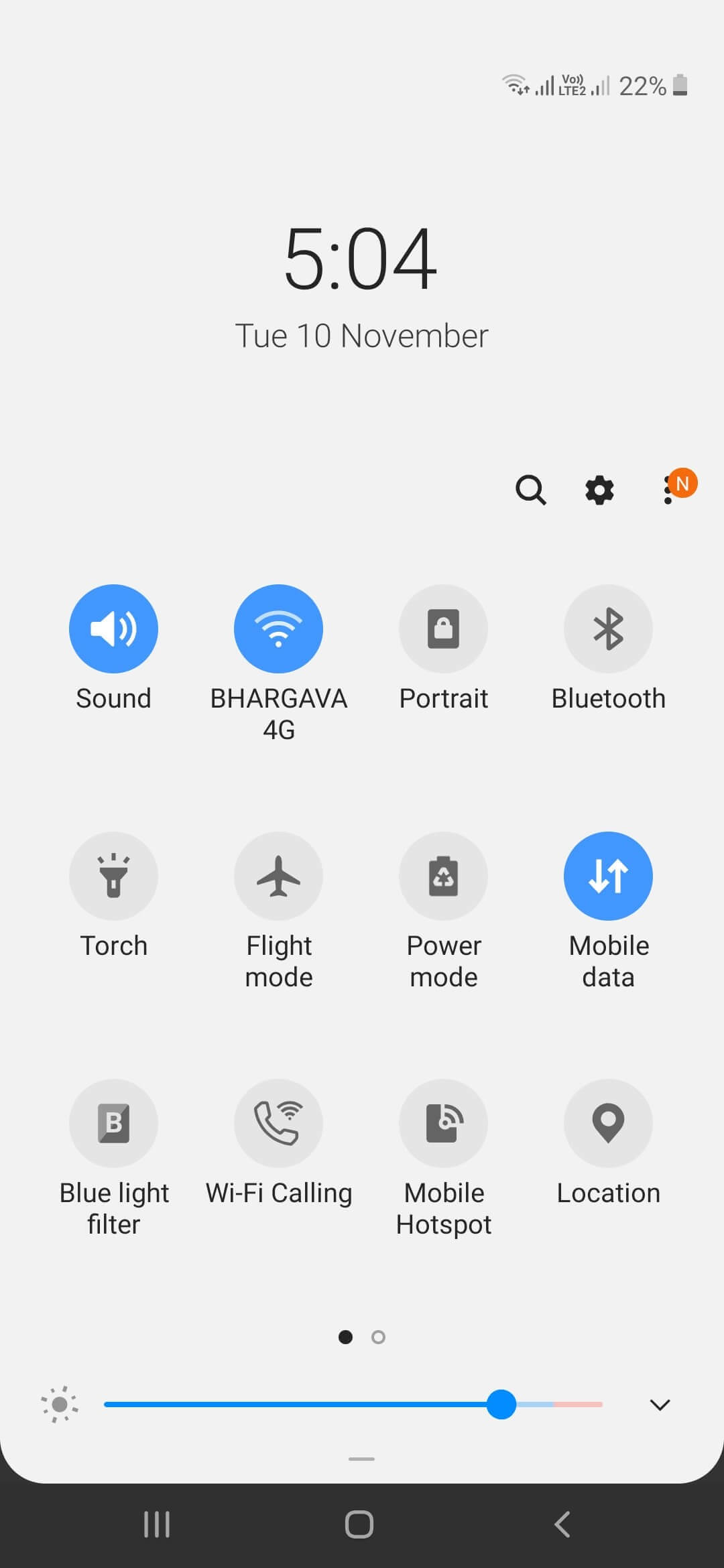
Task: Turn on Mobile Hotspot
Action: coord(443,1123)
